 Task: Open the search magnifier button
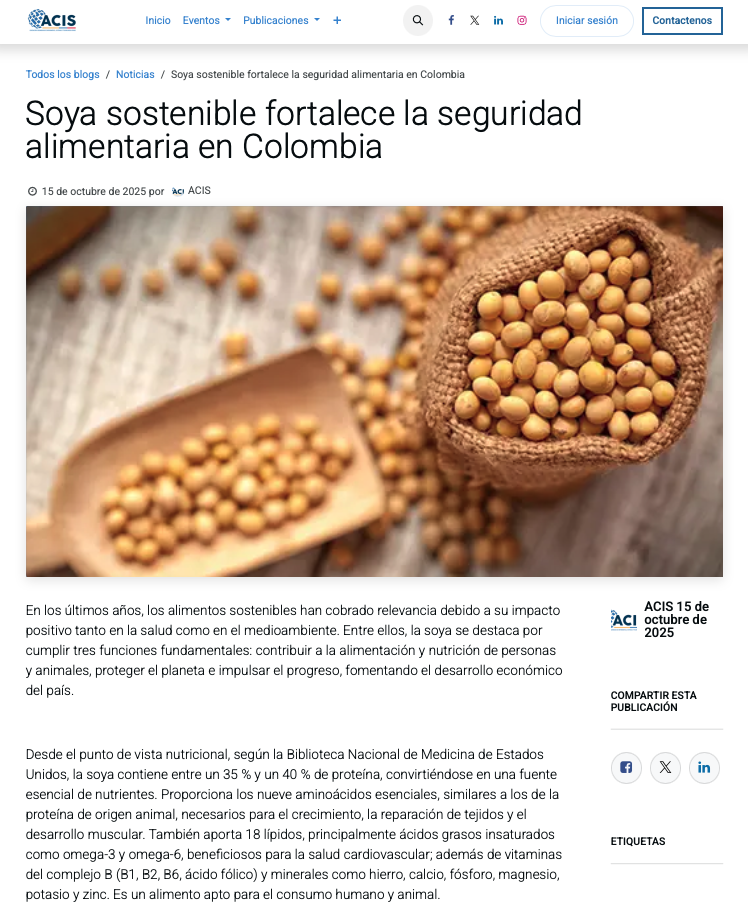(417, 20)
